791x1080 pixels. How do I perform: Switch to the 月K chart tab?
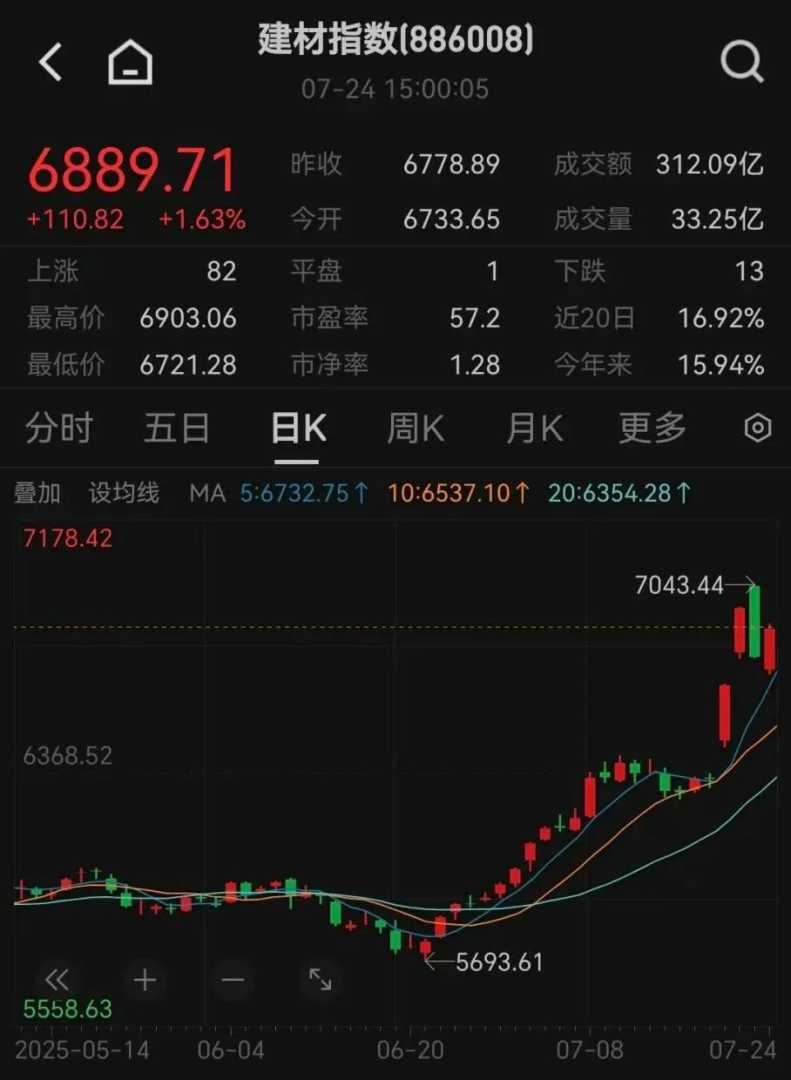pos(534,429)
